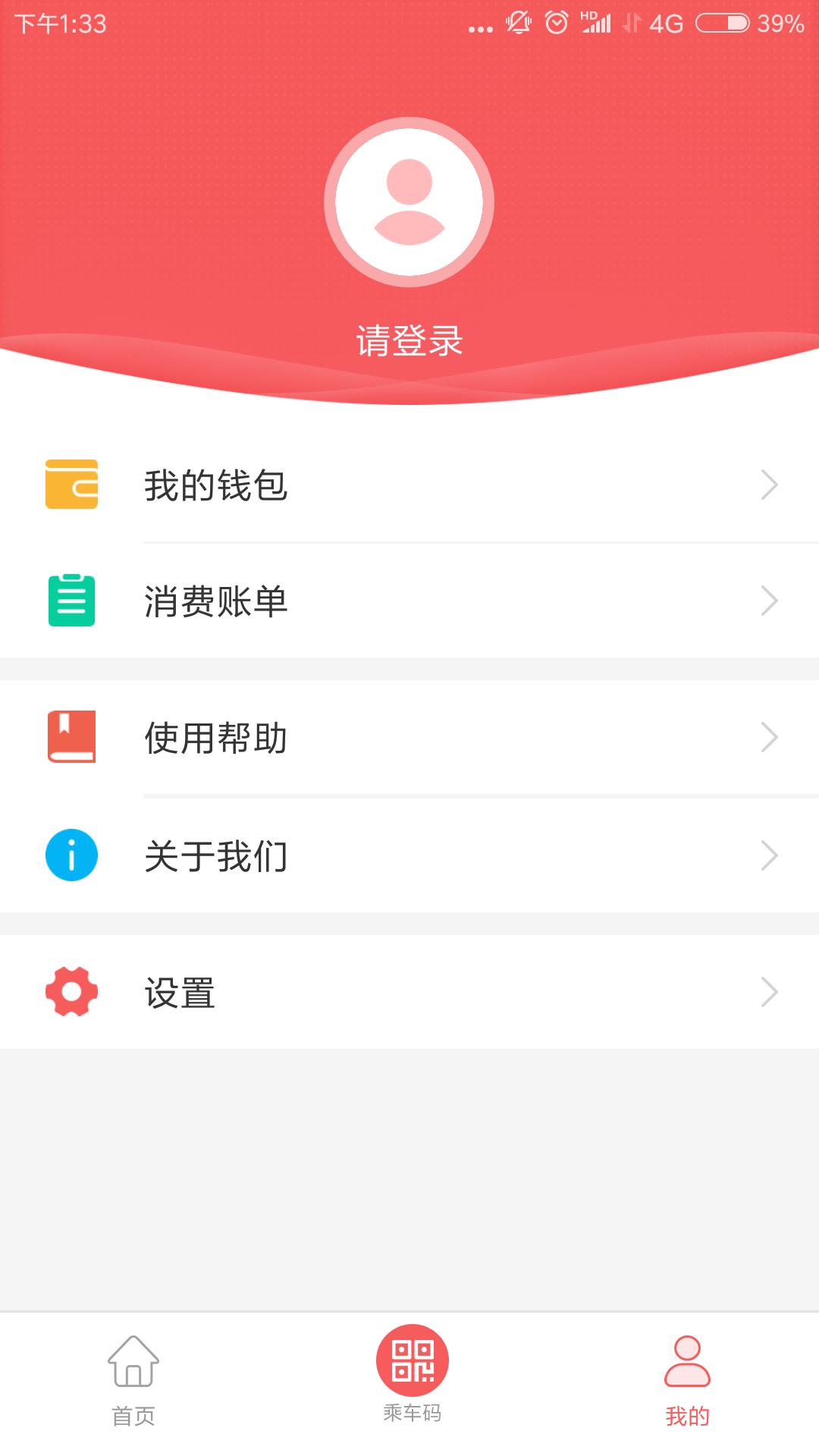
Task: Open the red 设置 gear icon
Action: [71, 992]
